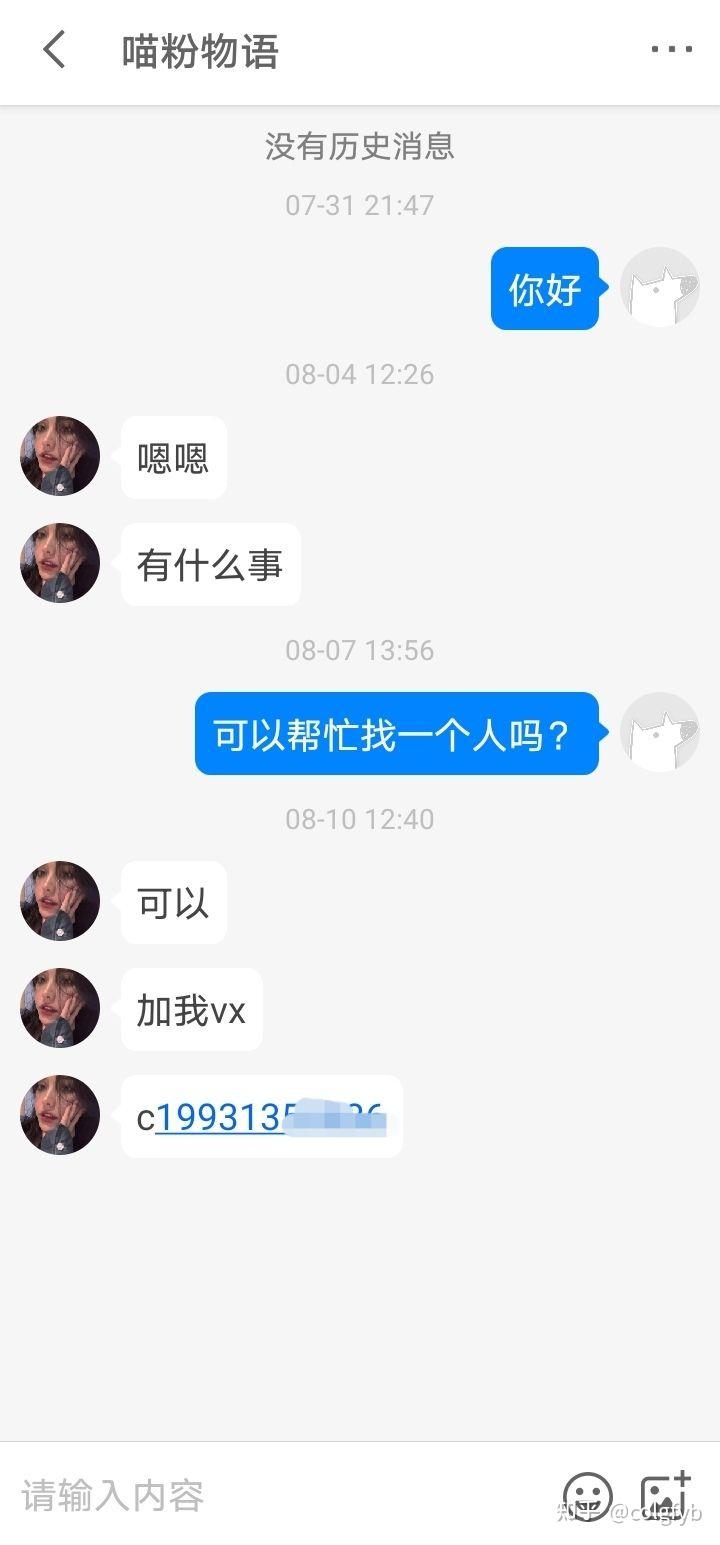Open my avatar next to 你好

(x=659, y=288)
